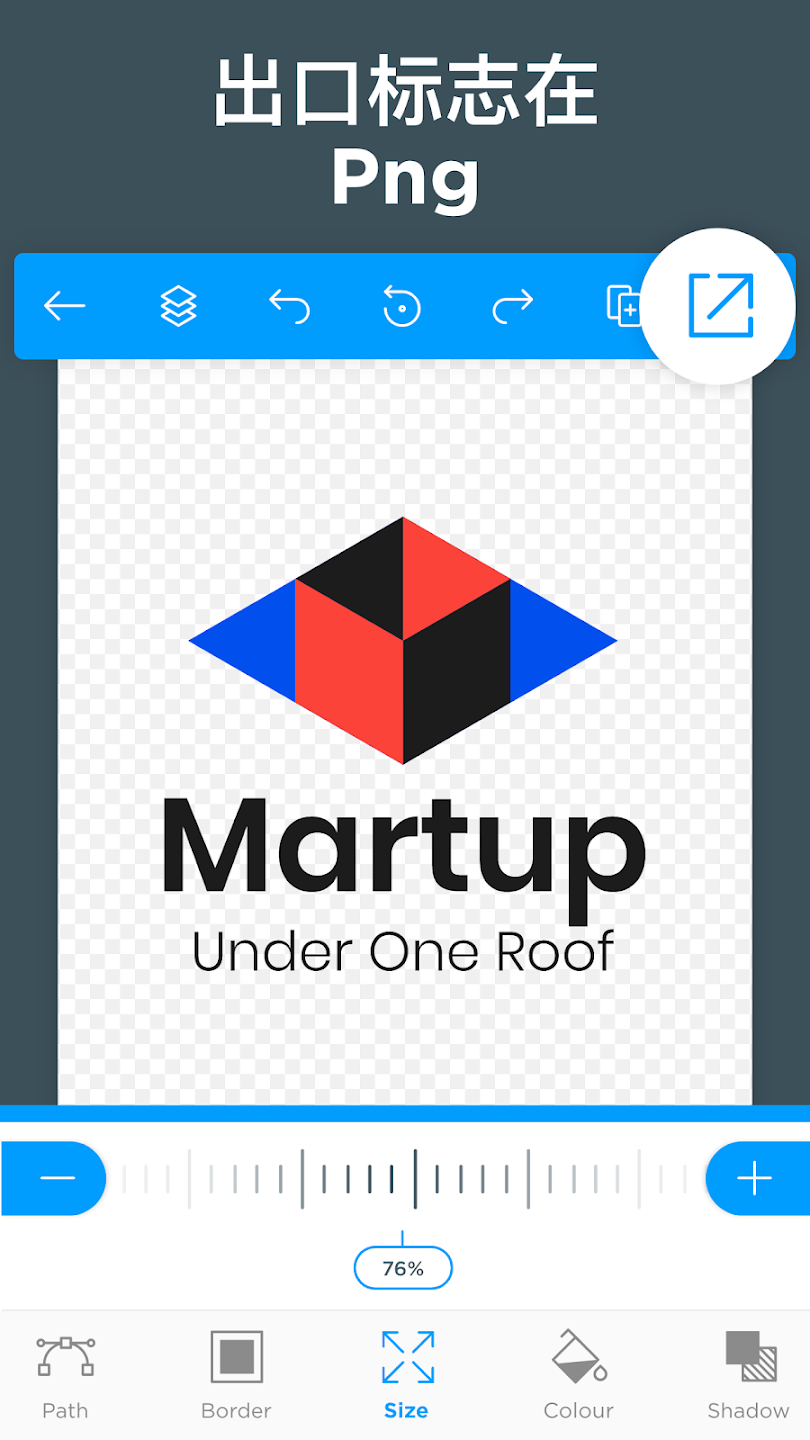Duplicate the selected element
810x1440 pixels.
pos(624,306)
